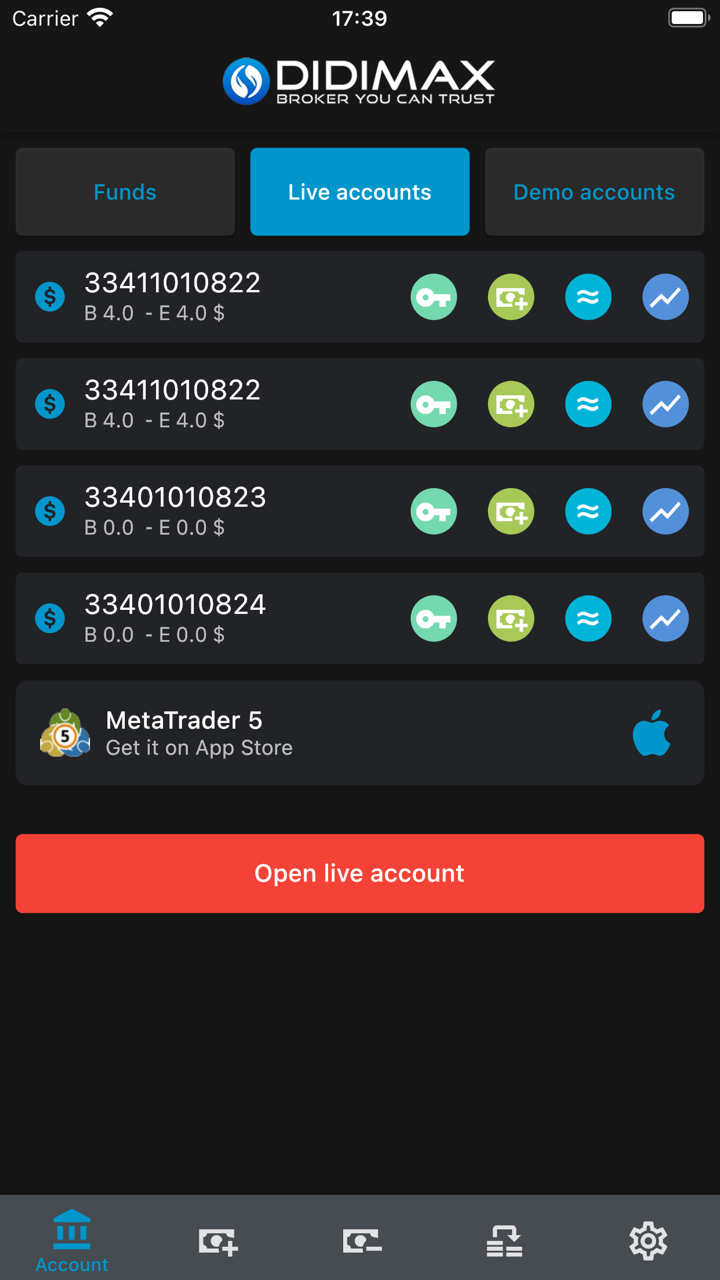Open settings from the gear icon
Viewport: 720px width, 1280px height.
648,1241
